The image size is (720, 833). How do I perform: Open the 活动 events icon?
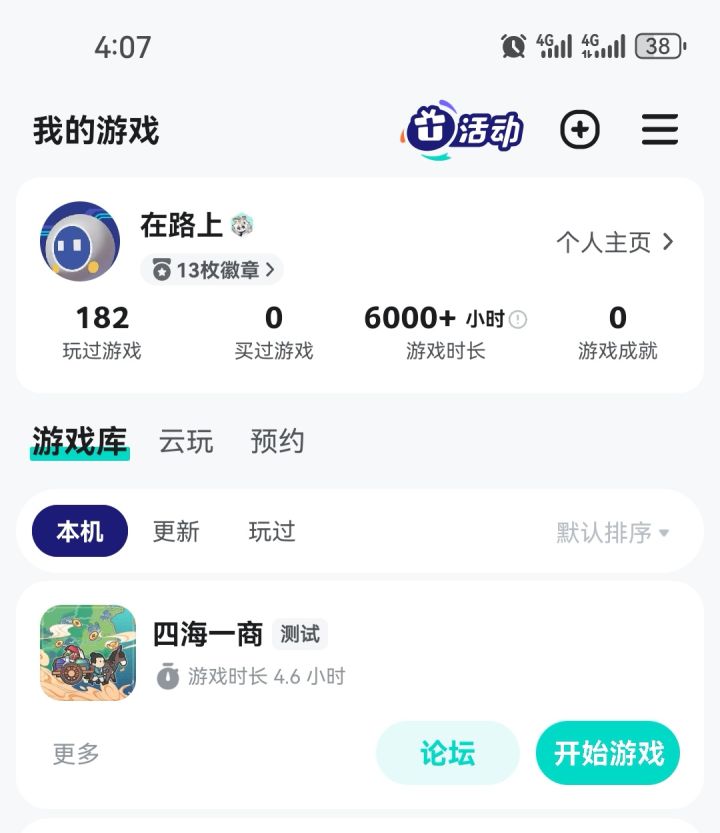(x=463, y=130)
